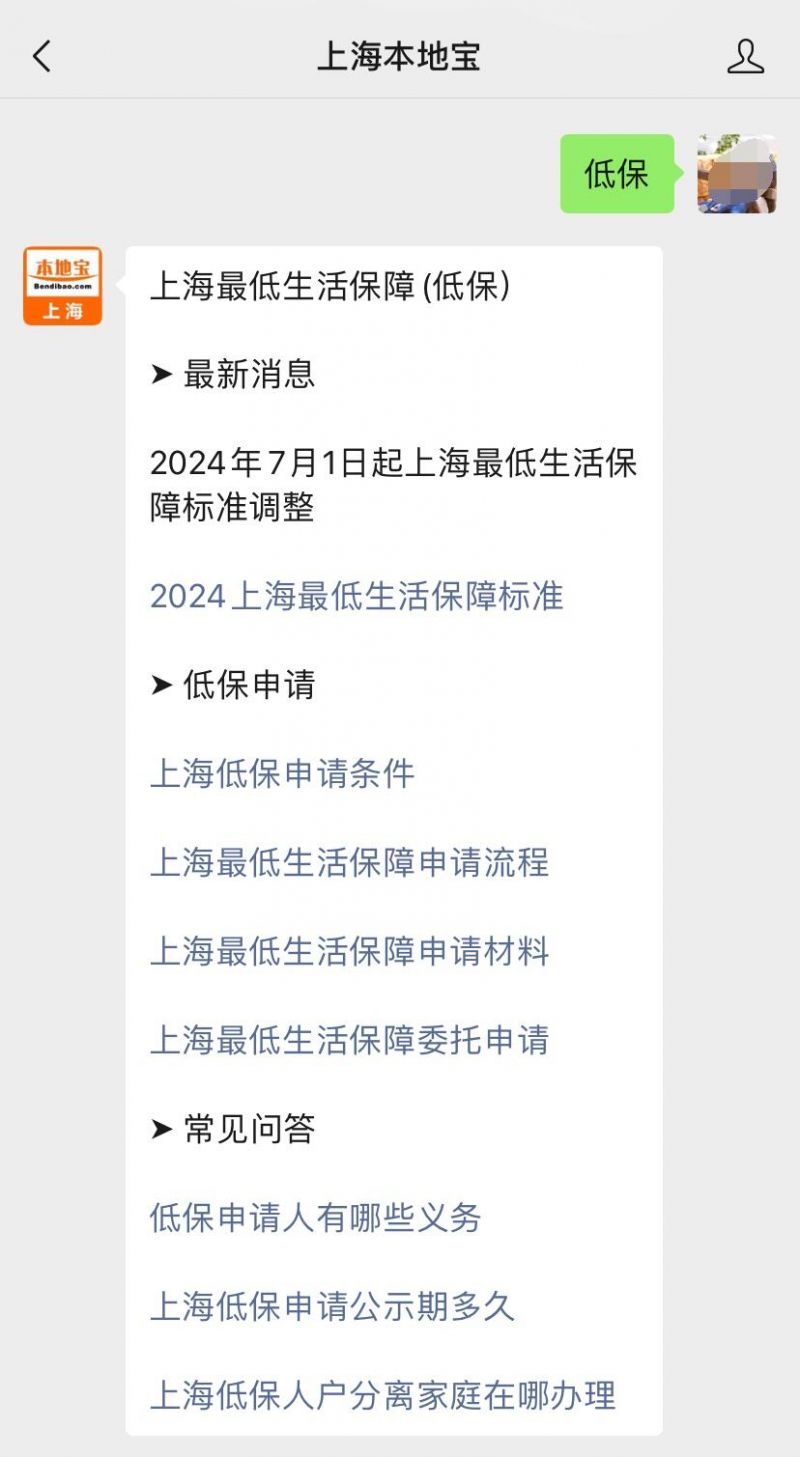Open 2024上海最低生活保障标准 link

click(357, 596)
